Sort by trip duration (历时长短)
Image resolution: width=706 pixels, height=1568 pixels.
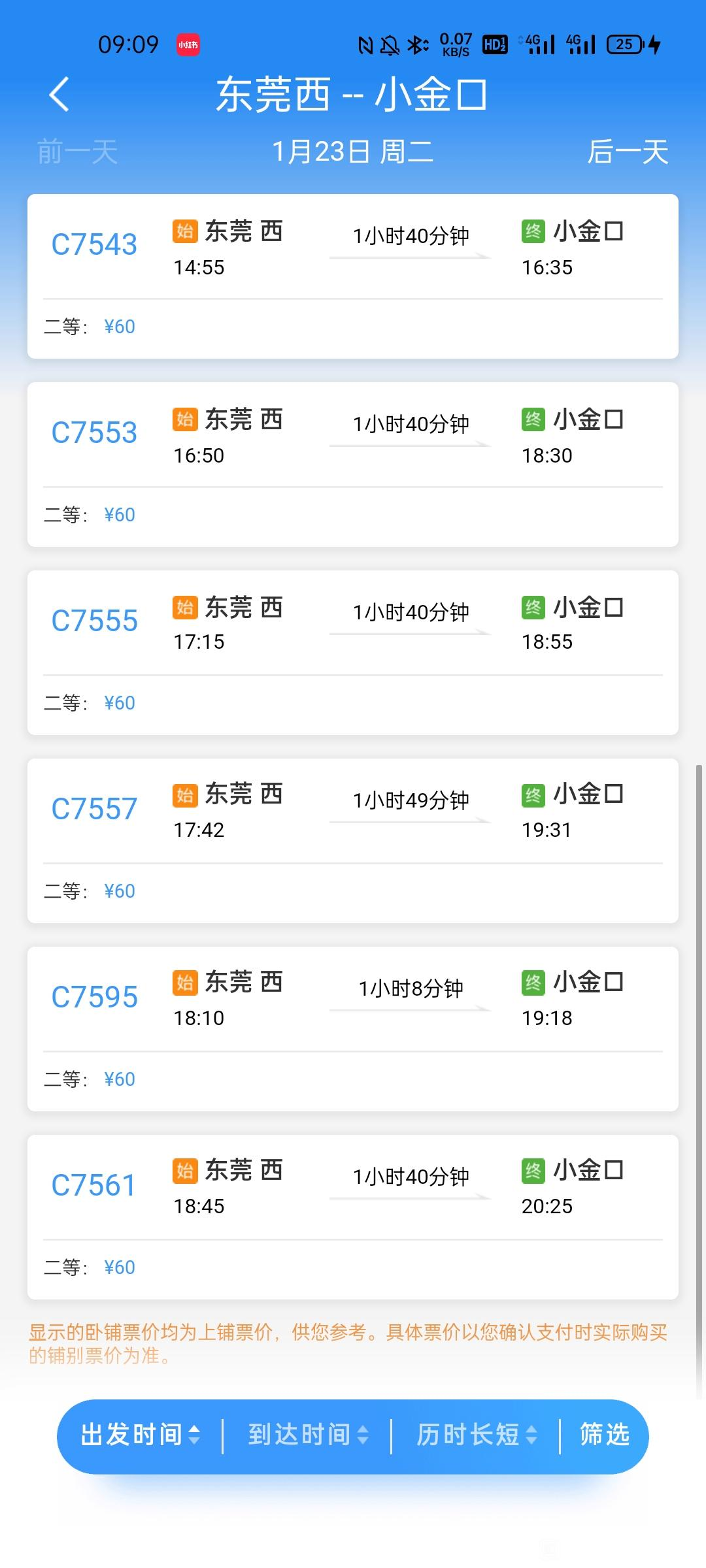pyautogui.click(x=477, y=1435)
